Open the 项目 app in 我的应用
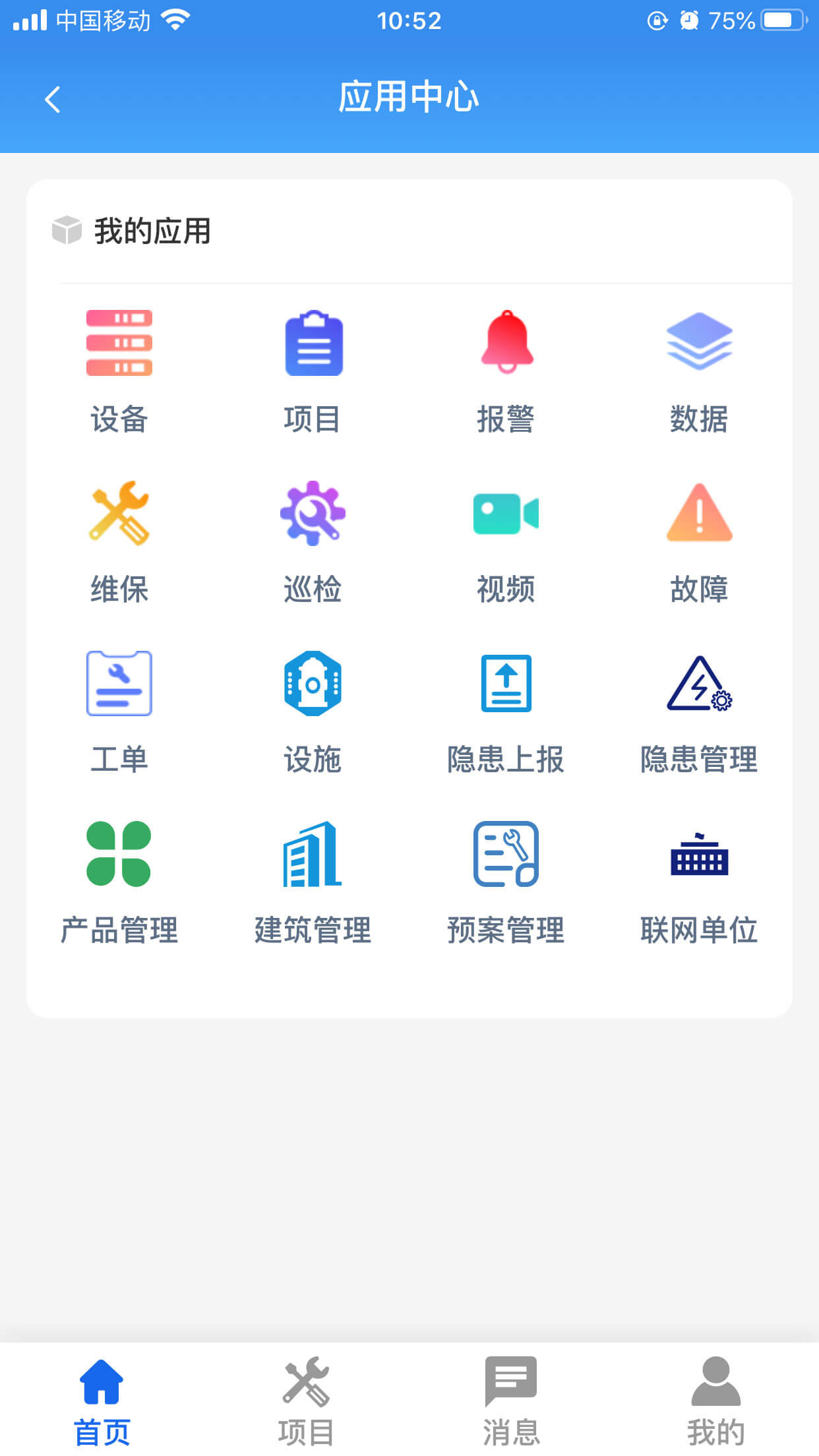Viewport: 819px width, 1456px height. pos(313,369)
